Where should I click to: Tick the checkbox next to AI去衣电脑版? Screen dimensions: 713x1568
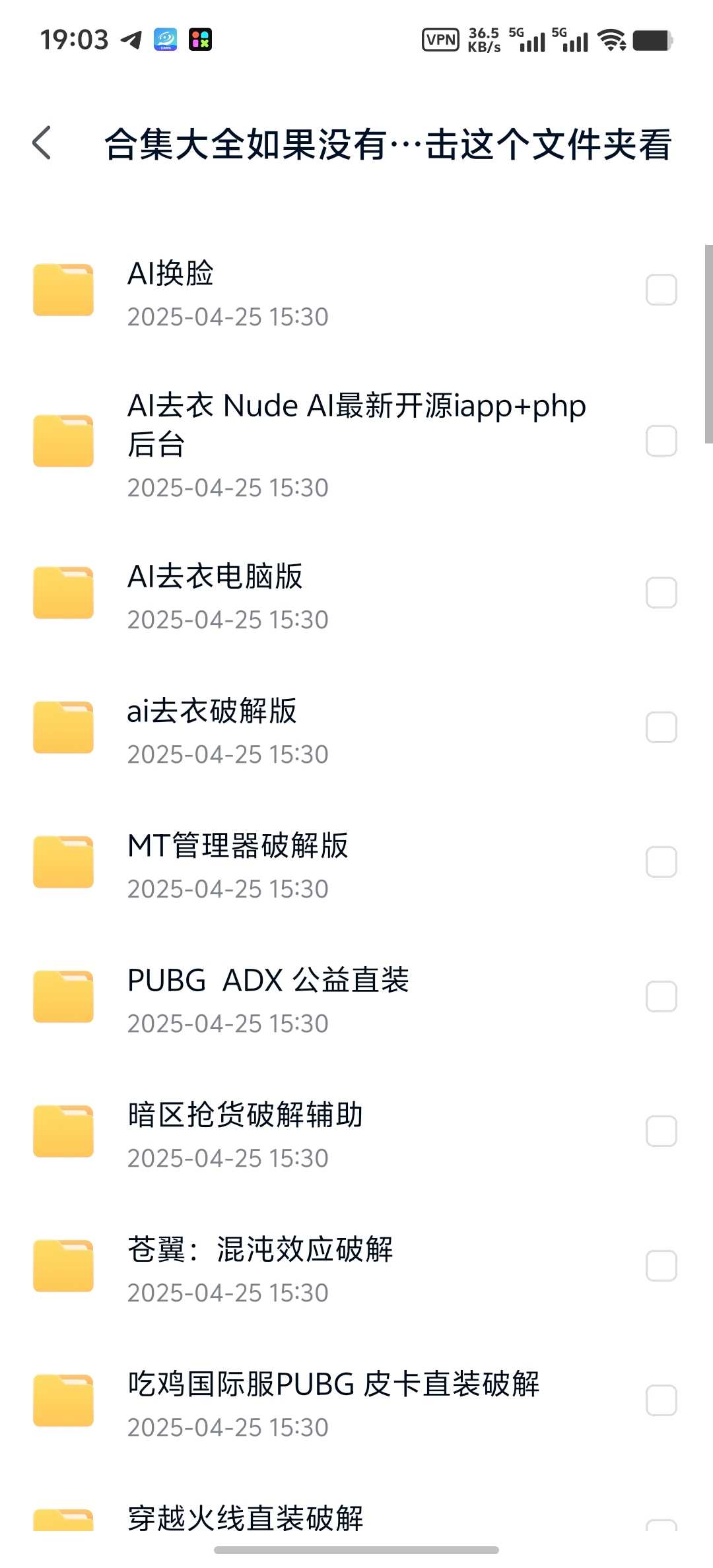click(x=661, y=593)
